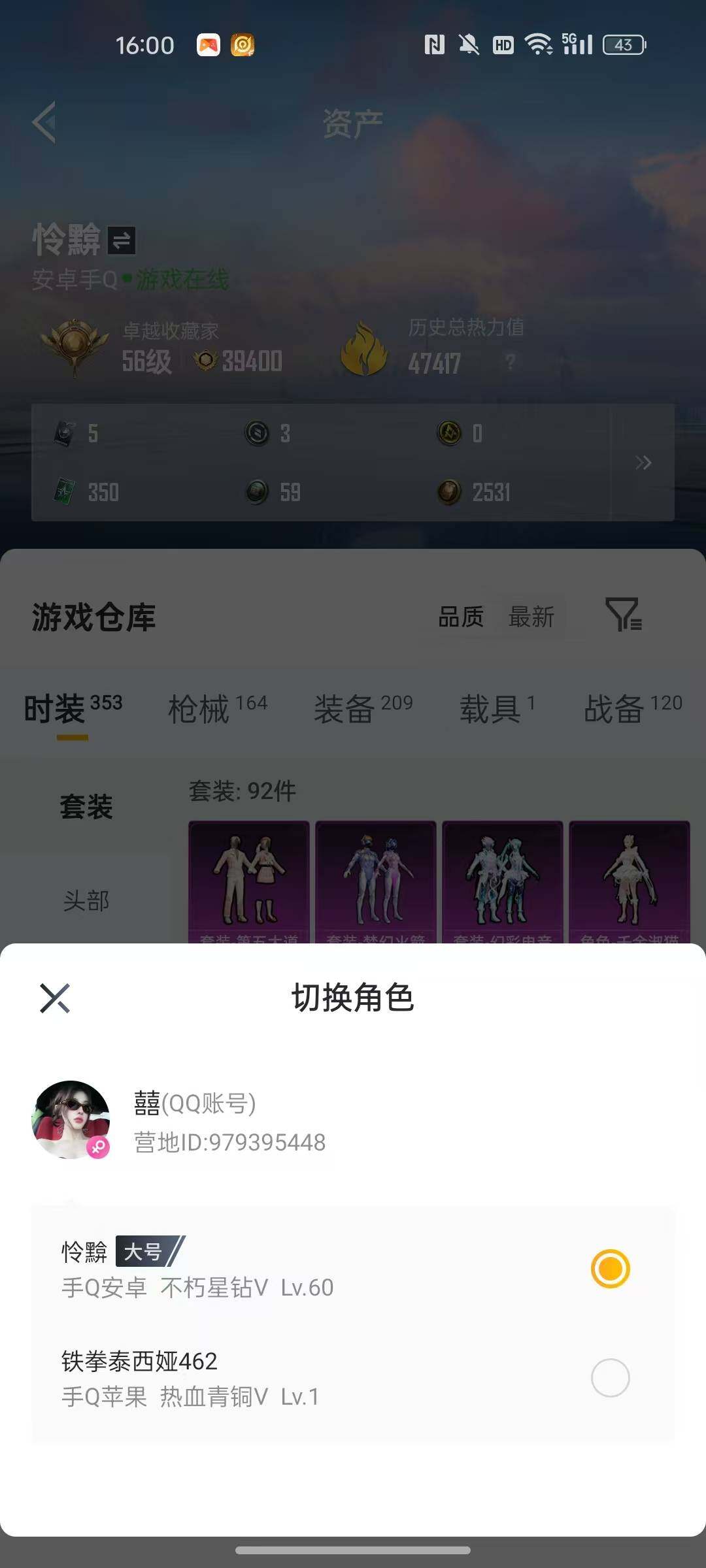Tap the gold coin icon showing 2531
This screenshot has height=1568, width=706.
pyautogui.click(x=450, y=492)
